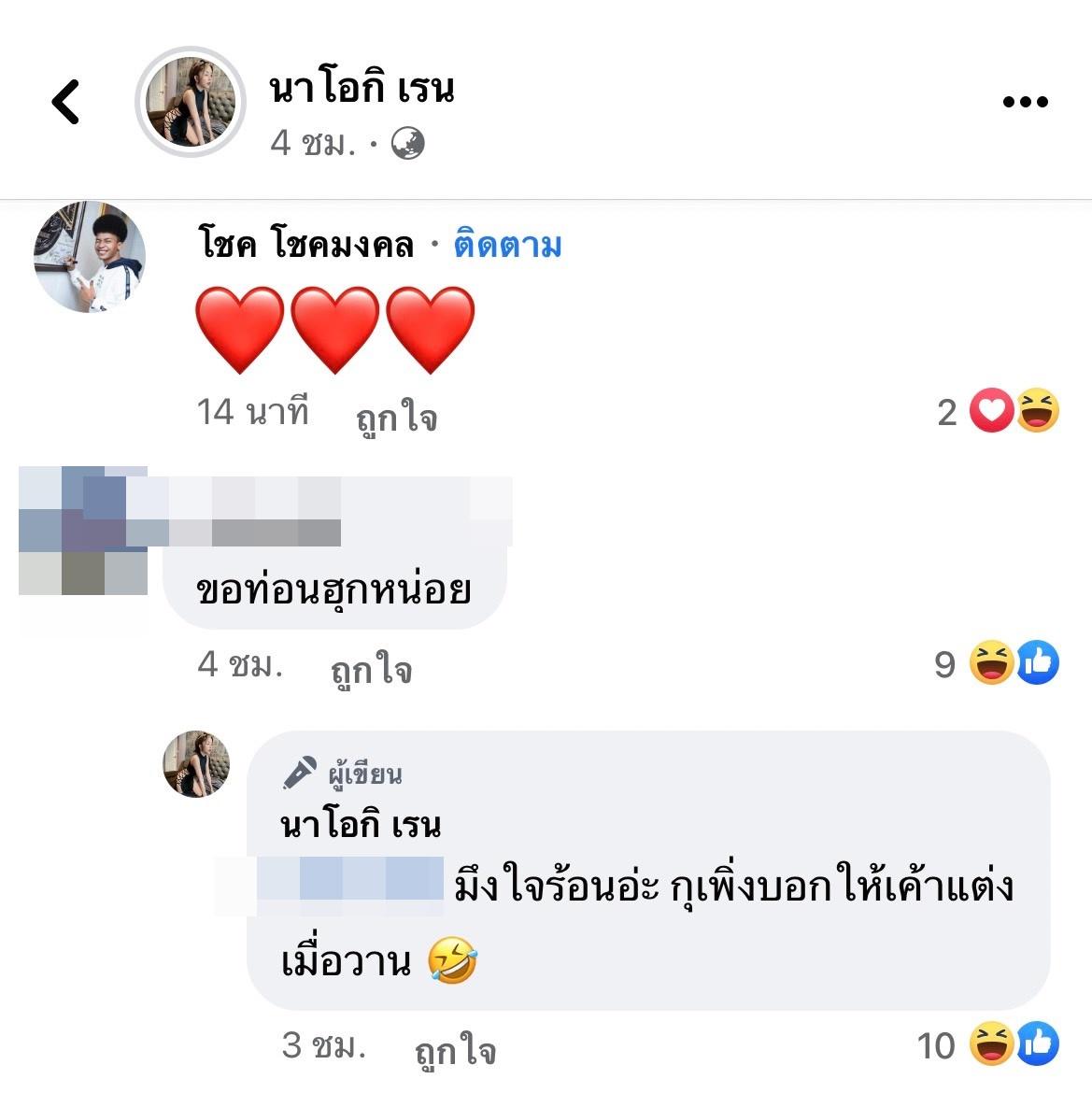Go back using the arrow icon

(65, 102)
